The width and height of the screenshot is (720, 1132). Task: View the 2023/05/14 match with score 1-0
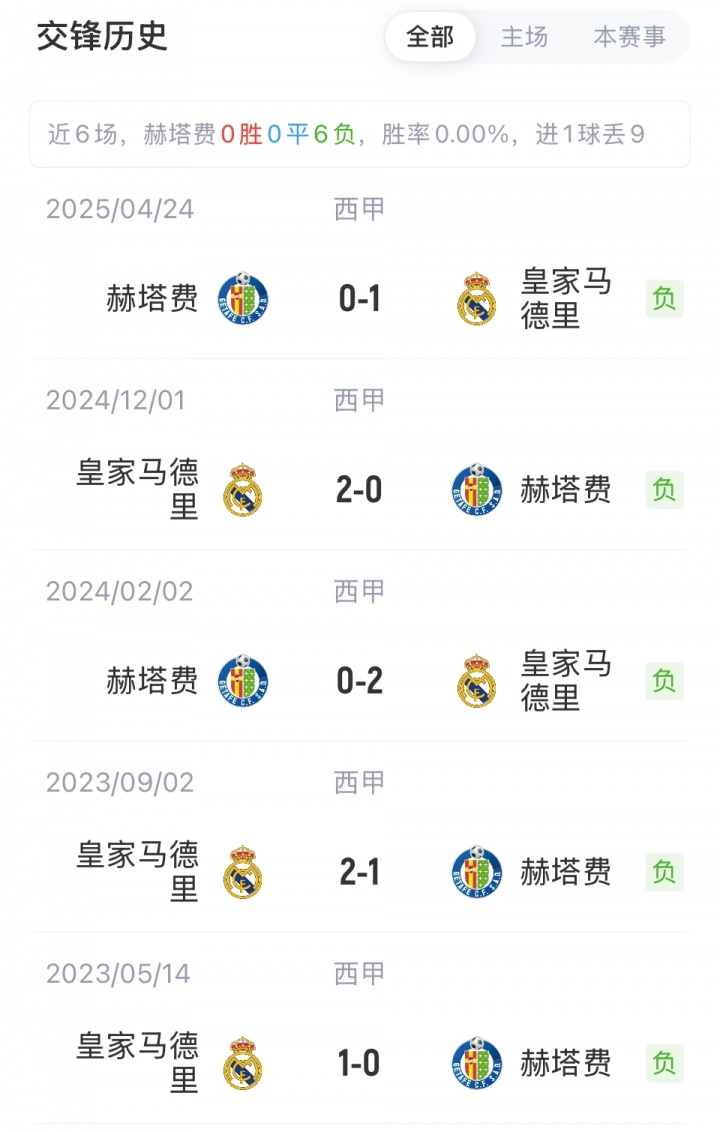coord(360,1063)
